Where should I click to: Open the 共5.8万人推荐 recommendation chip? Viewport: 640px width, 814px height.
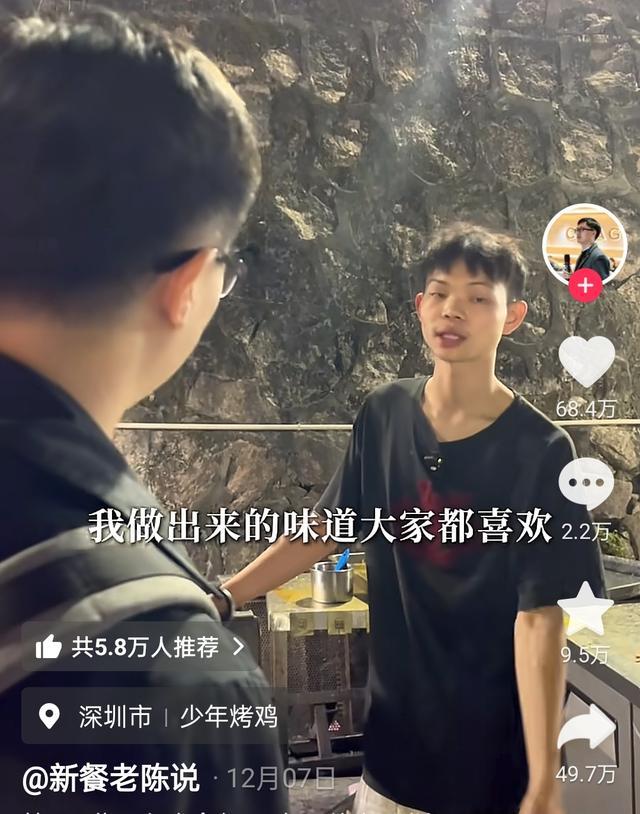140,647
